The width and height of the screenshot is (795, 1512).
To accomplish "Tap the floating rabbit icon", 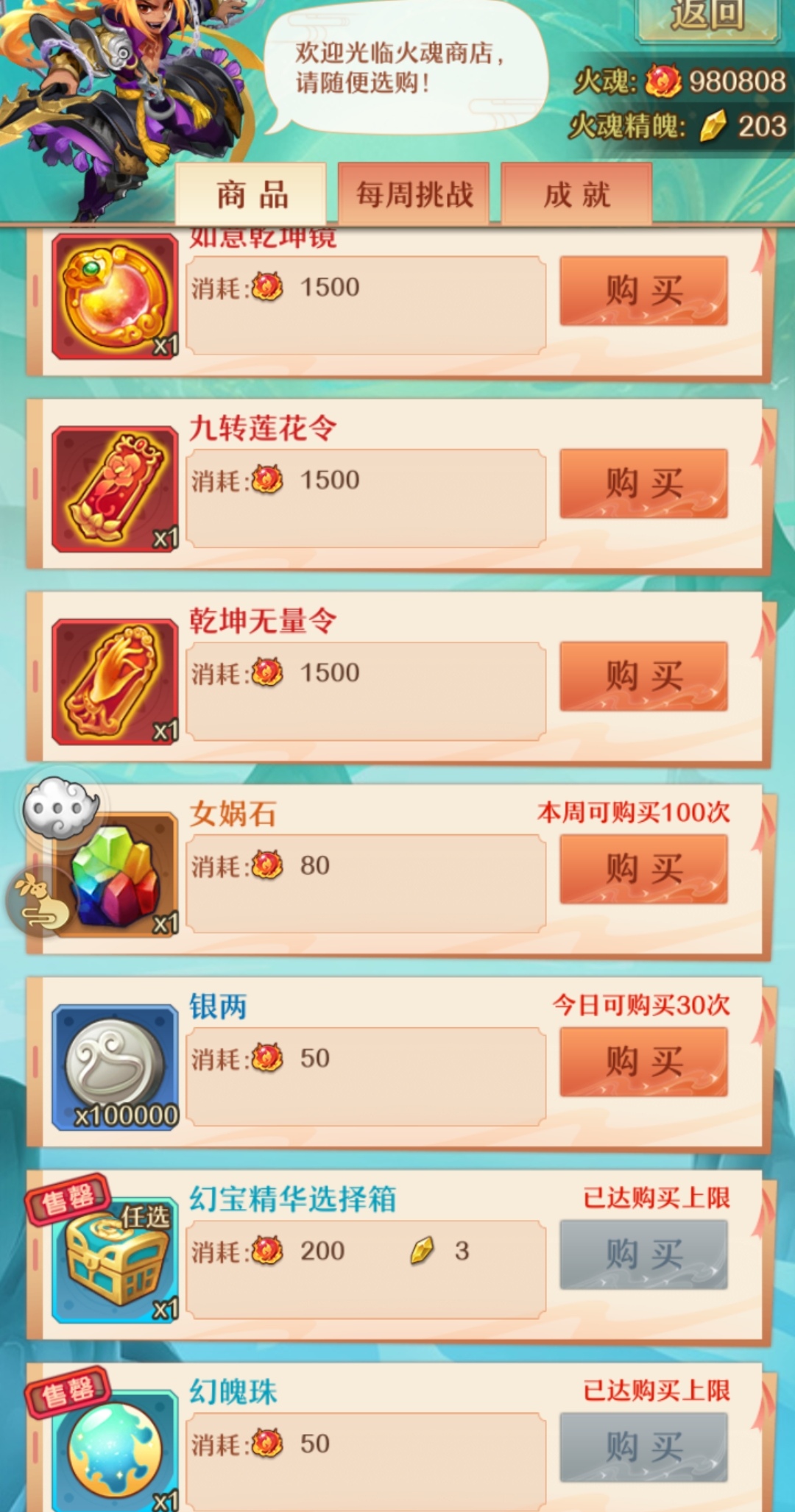I will tap(38, 901).
